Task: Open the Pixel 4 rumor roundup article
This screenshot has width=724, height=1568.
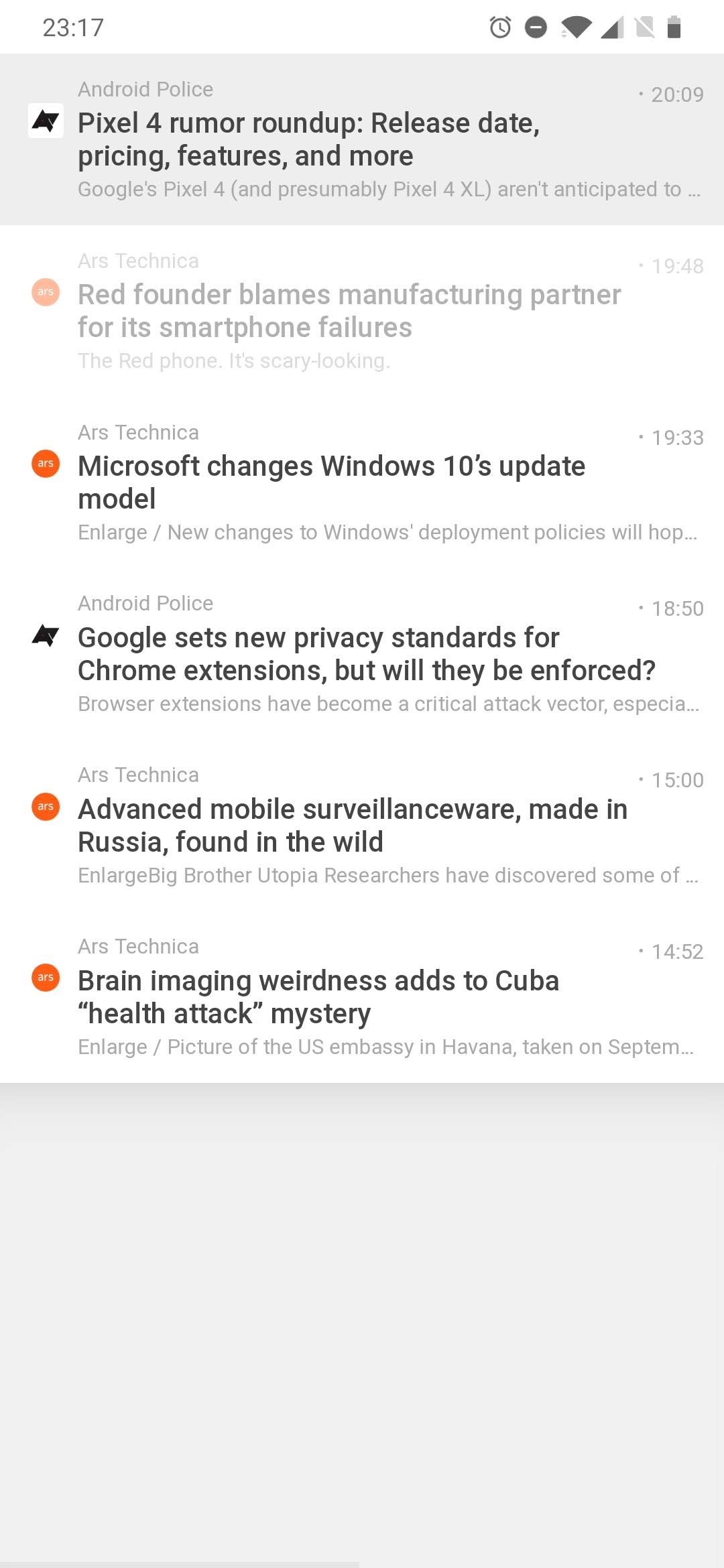Action: click(308, 139)
